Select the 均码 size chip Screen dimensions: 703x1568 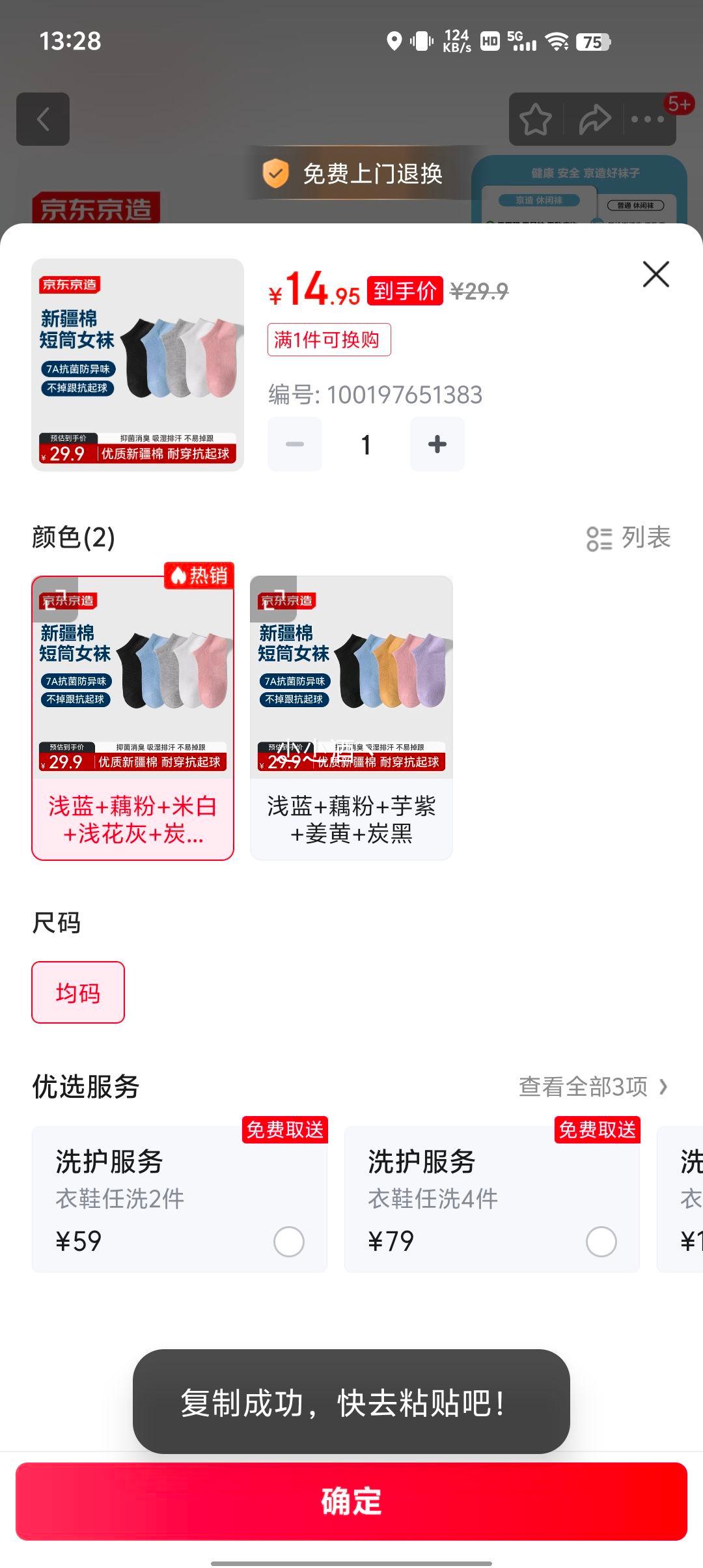pyautogui.click(x=78, y=992)
